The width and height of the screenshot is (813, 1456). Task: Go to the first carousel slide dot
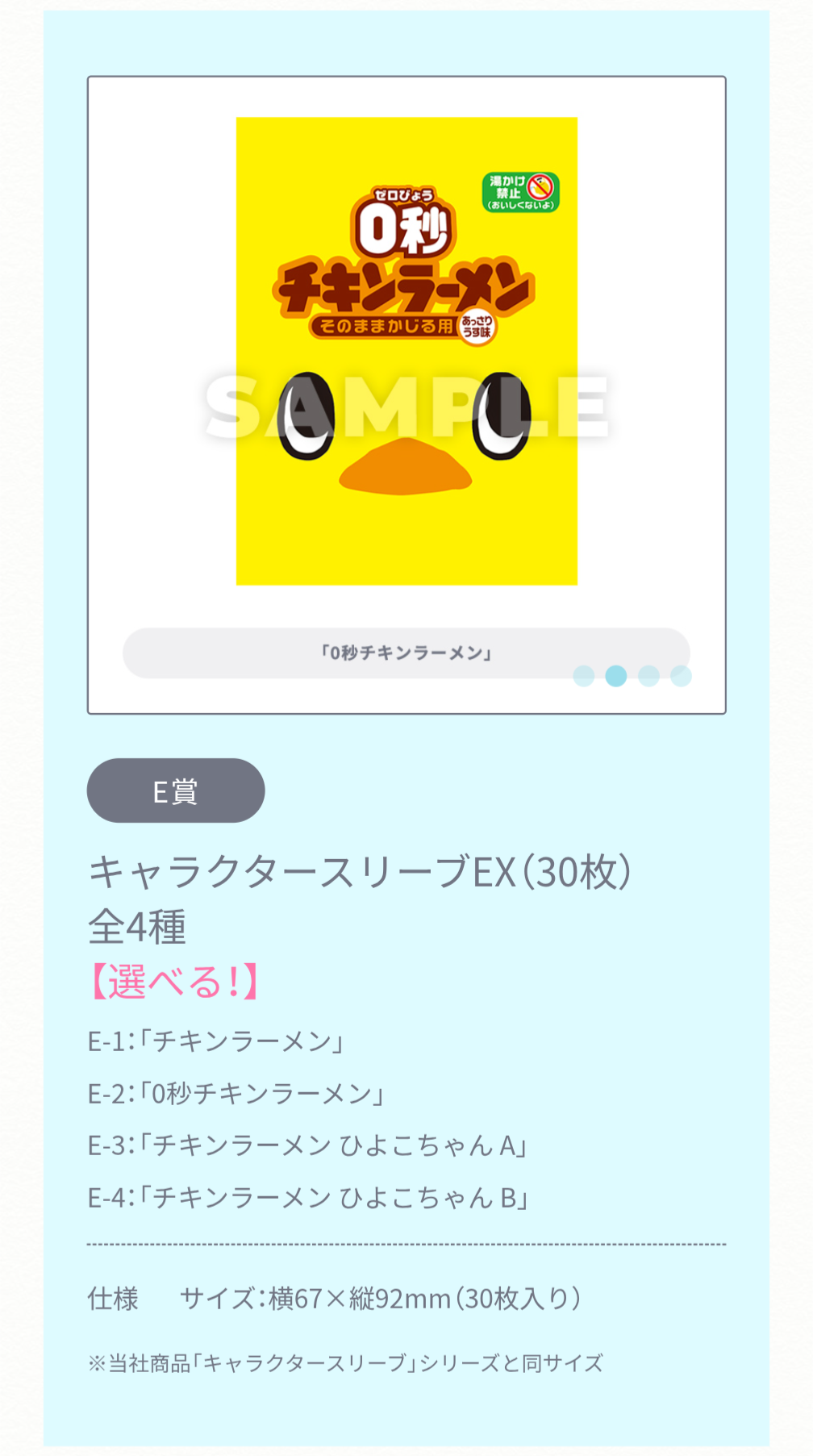tap(584, 676)
